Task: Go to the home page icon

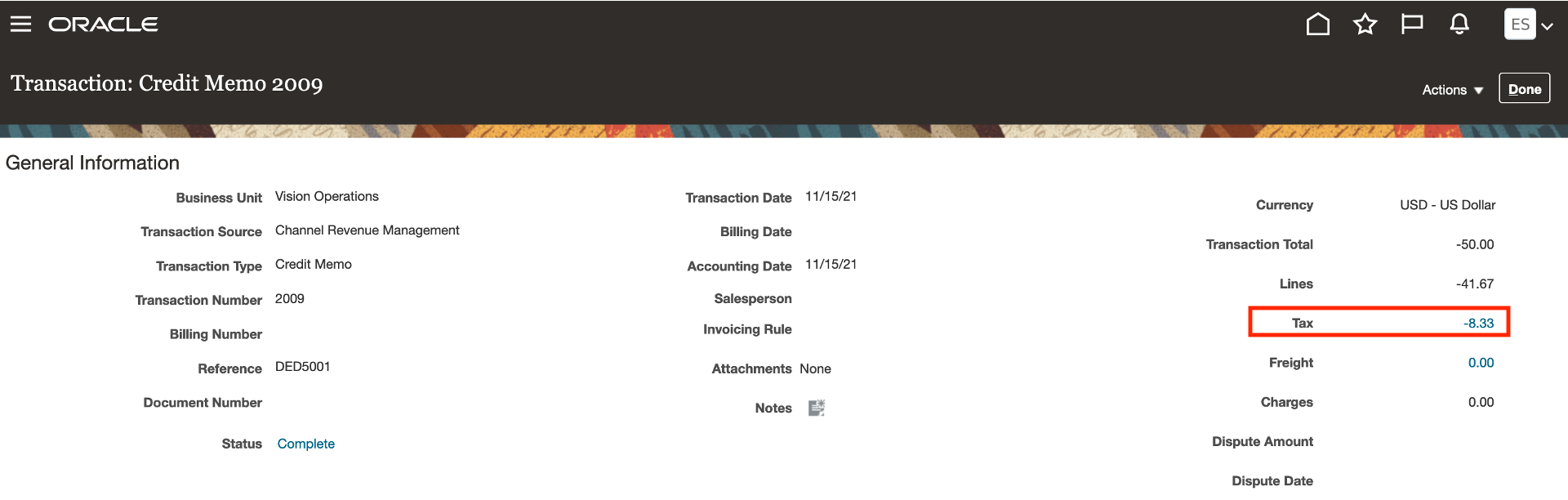Action: click(x=1317, y=25)
